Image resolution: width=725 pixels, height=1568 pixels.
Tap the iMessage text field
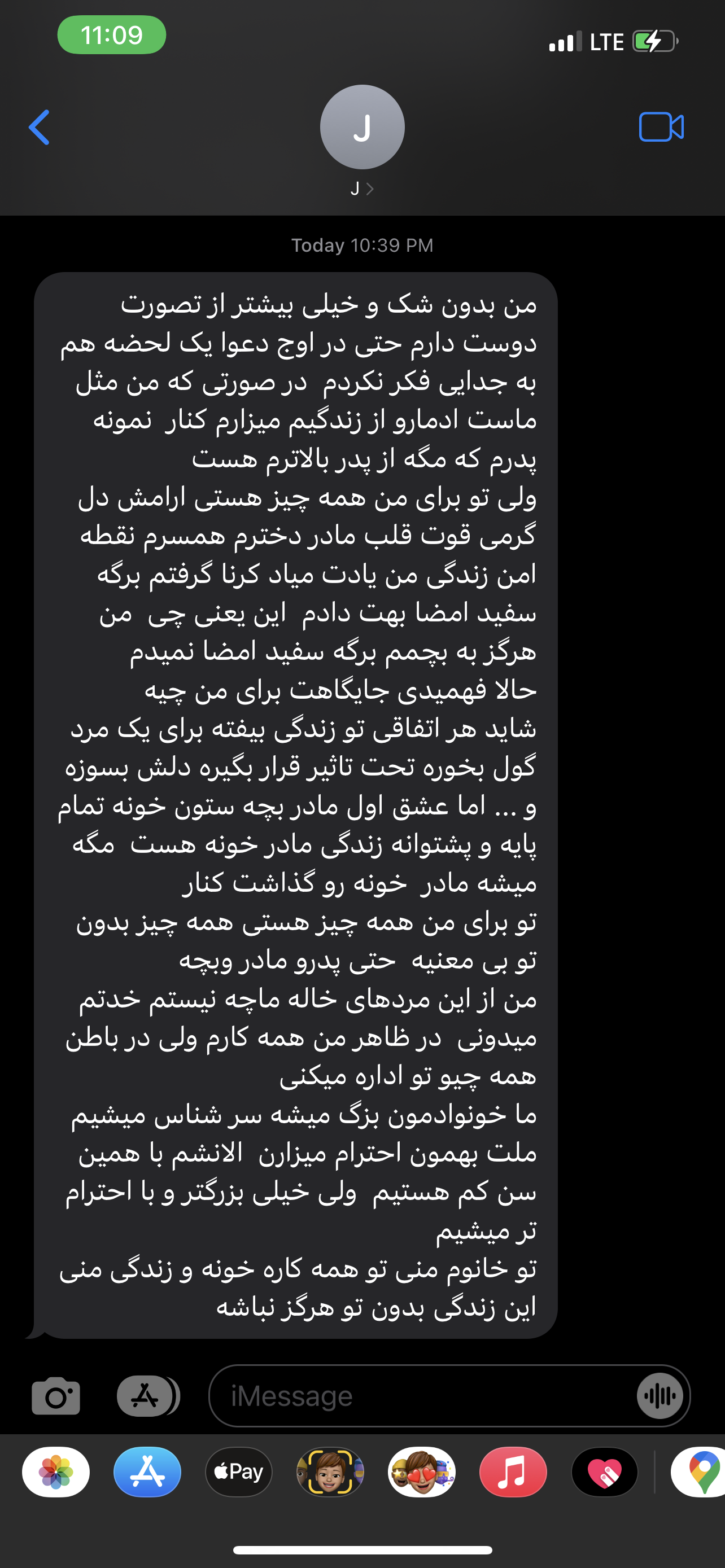[x=420, y=1395]
